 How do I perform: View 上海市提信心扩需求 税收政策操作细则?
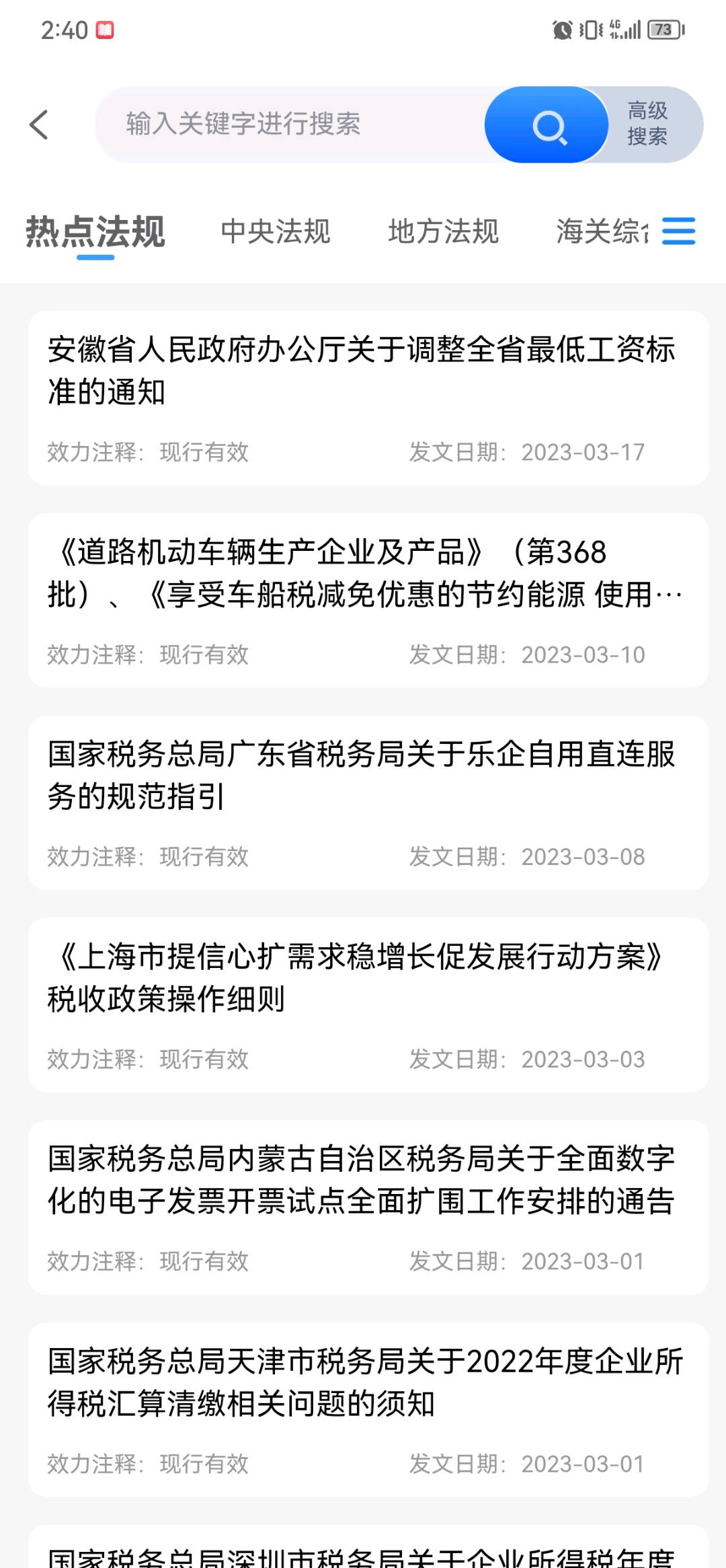tap(363, 978)
